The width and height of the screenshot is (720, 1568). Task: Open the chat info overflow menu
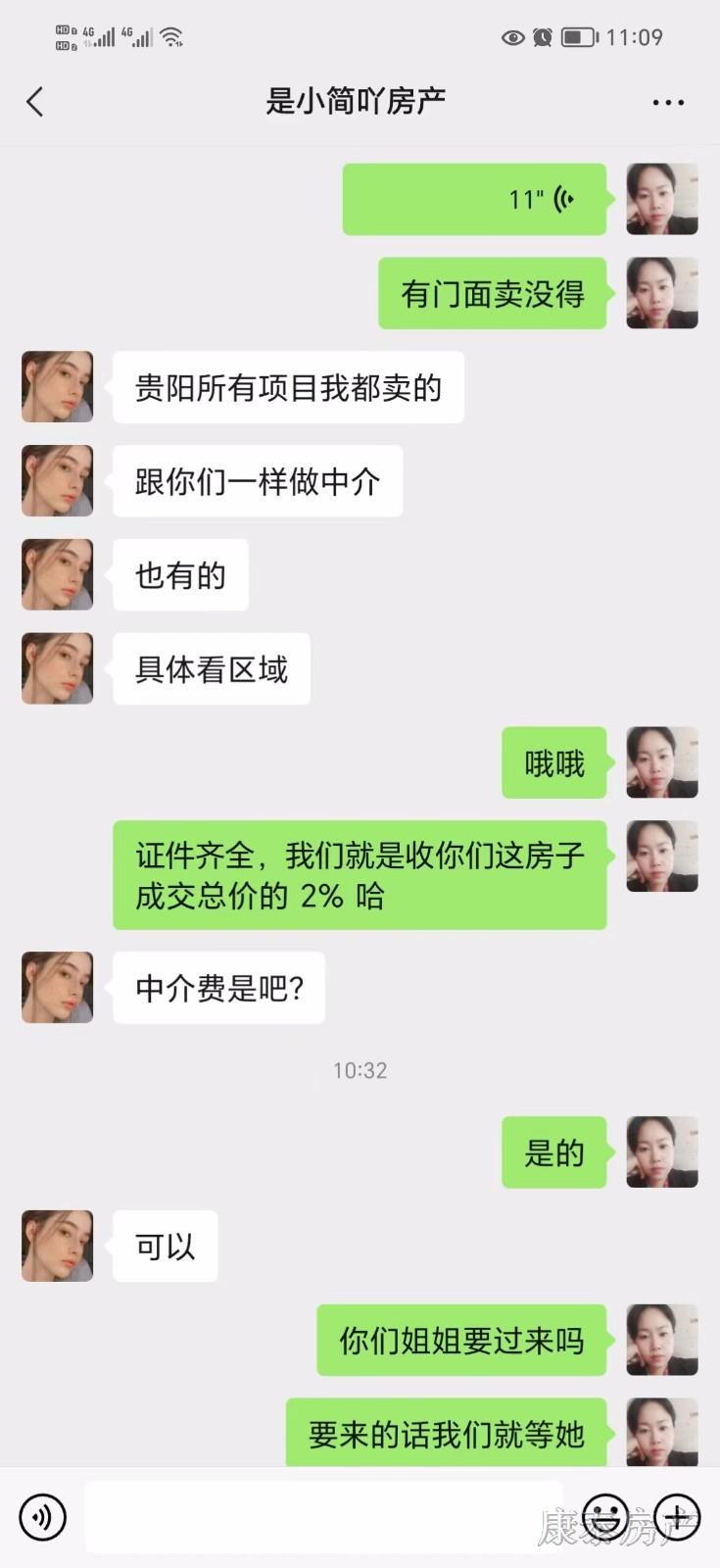coord(667,102)
